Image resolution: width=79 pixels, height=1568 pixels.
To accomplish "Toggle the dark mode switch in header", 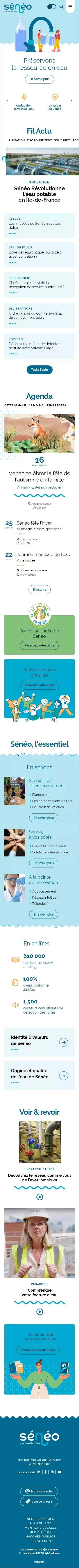I will pyautogui.click(x=52, y=7).
